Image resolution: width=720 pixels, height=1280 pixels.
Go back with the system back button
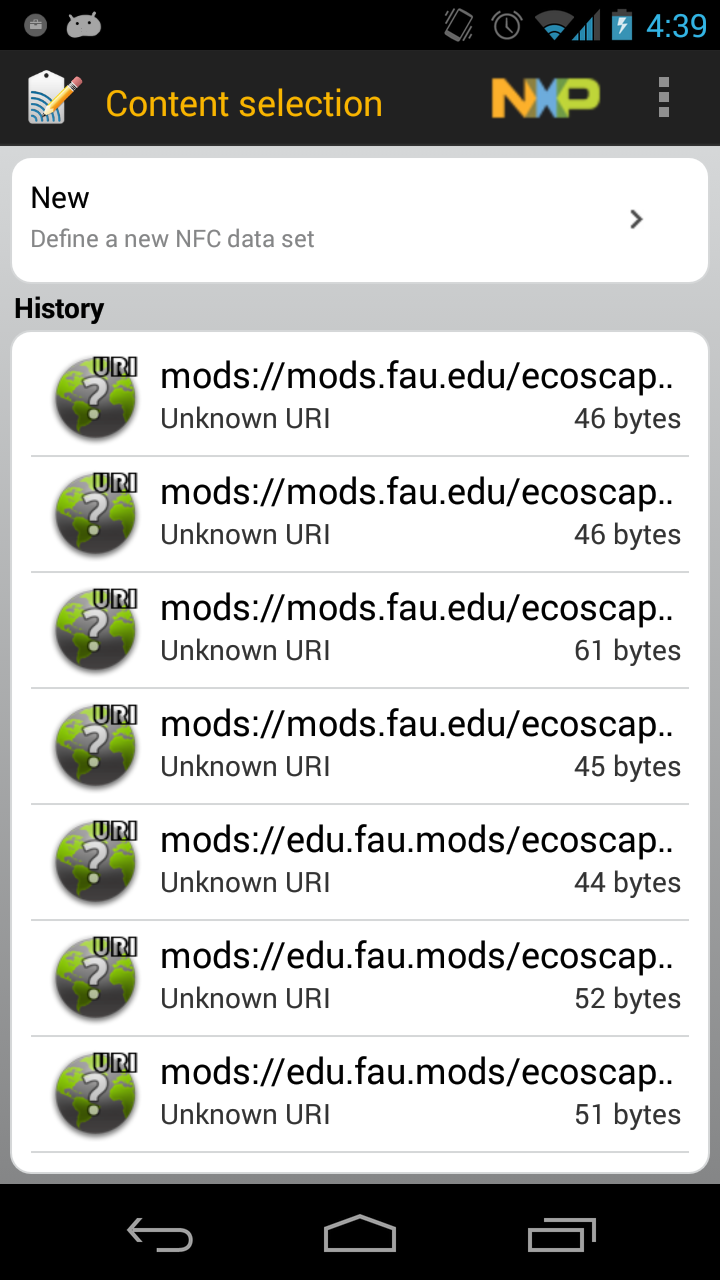(x=160, y=1234)
